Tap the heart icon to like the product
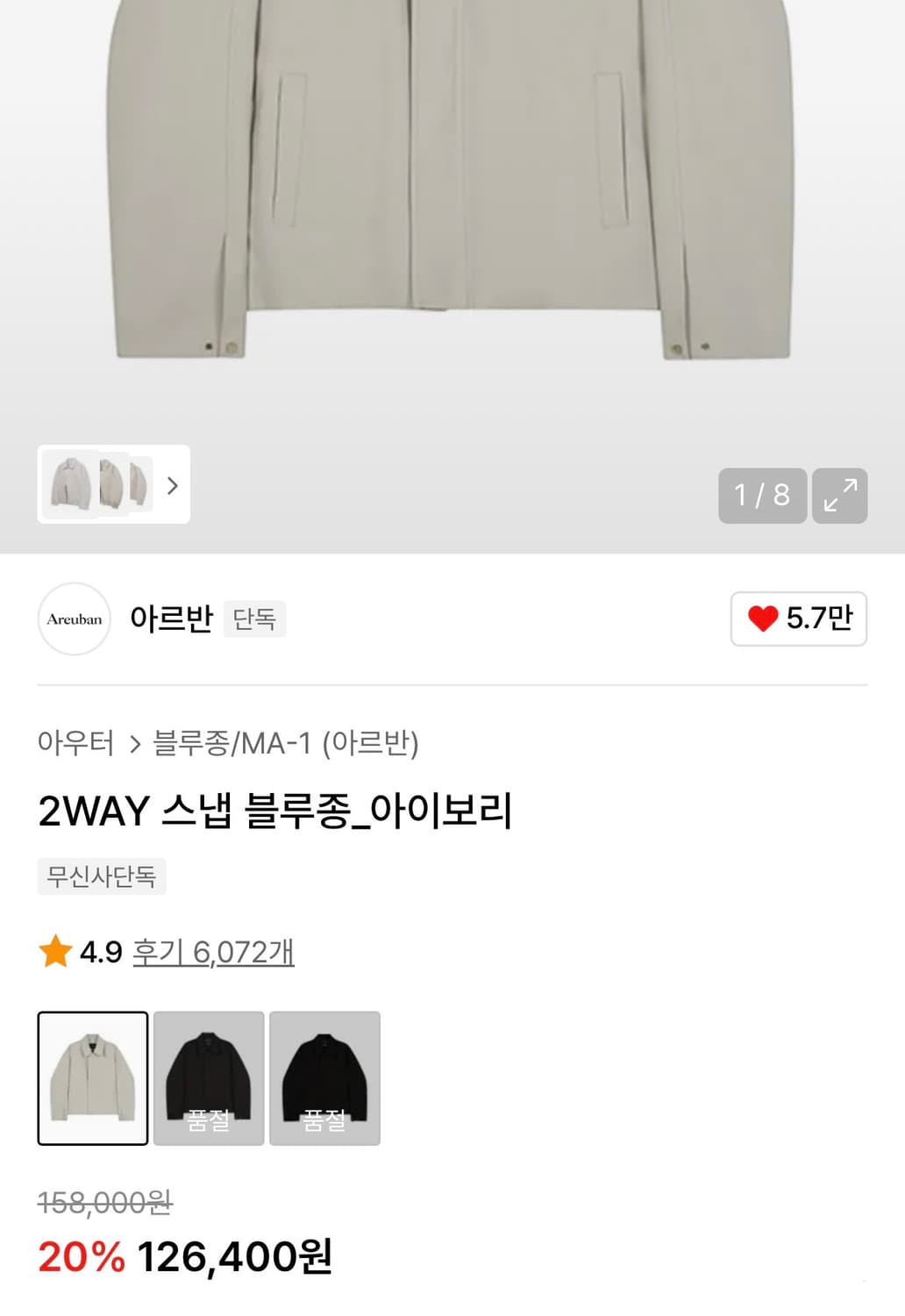This screenshot has height=1316, width=905. click(x=765, y=619)
